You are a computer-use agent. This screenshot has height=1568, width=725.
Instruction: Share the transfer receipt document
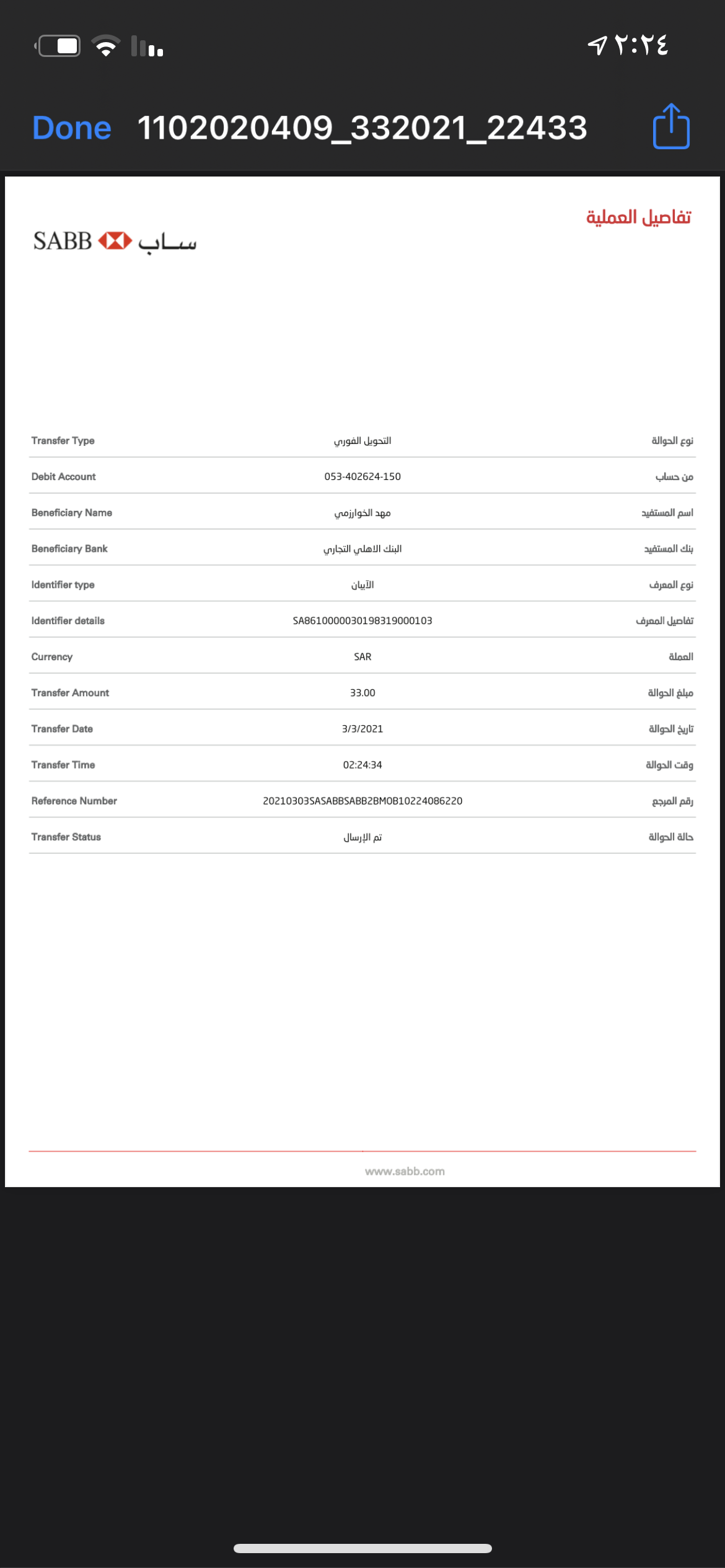pos(671,127)
